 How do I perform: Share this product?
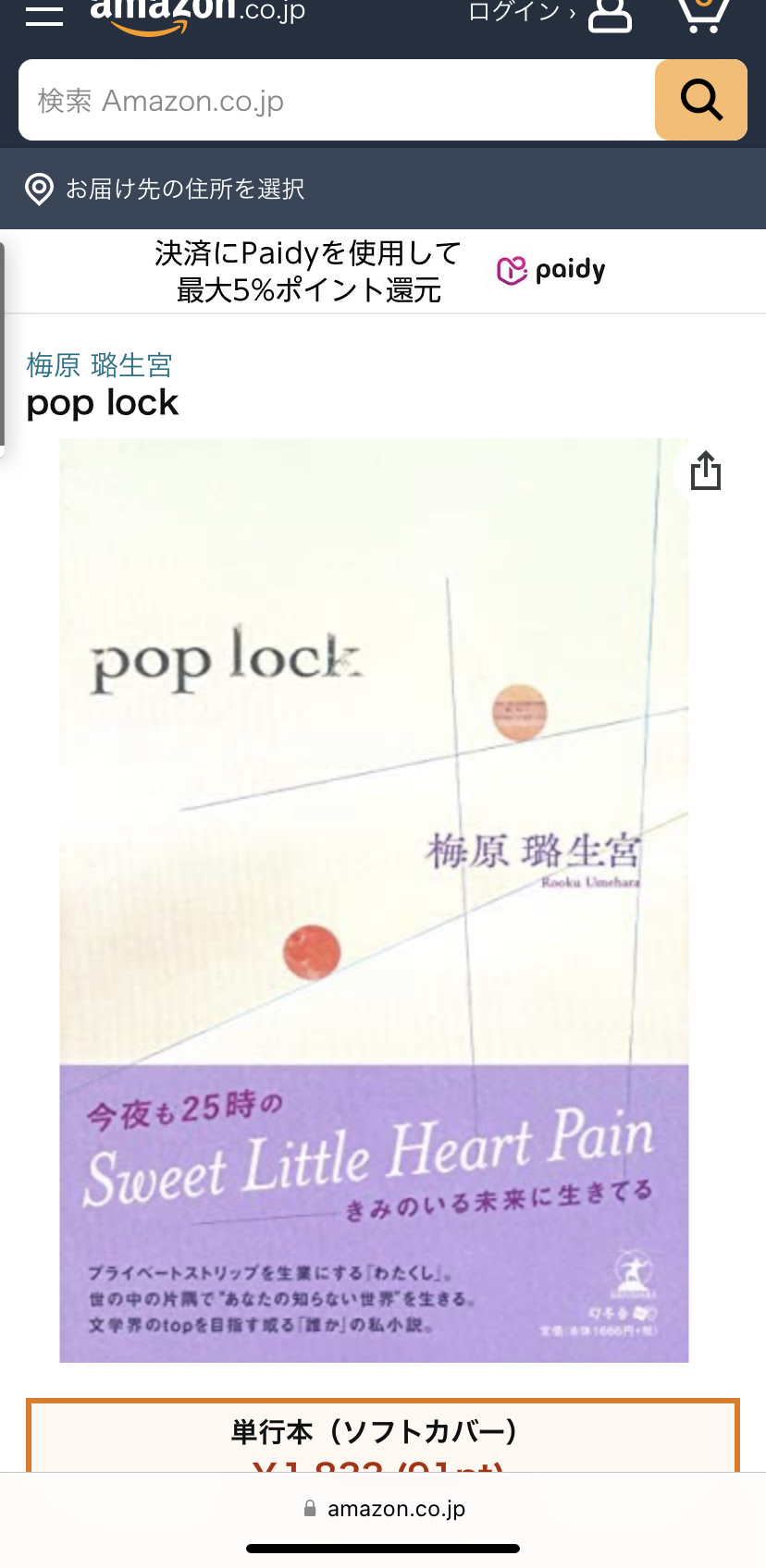(706, 470)
